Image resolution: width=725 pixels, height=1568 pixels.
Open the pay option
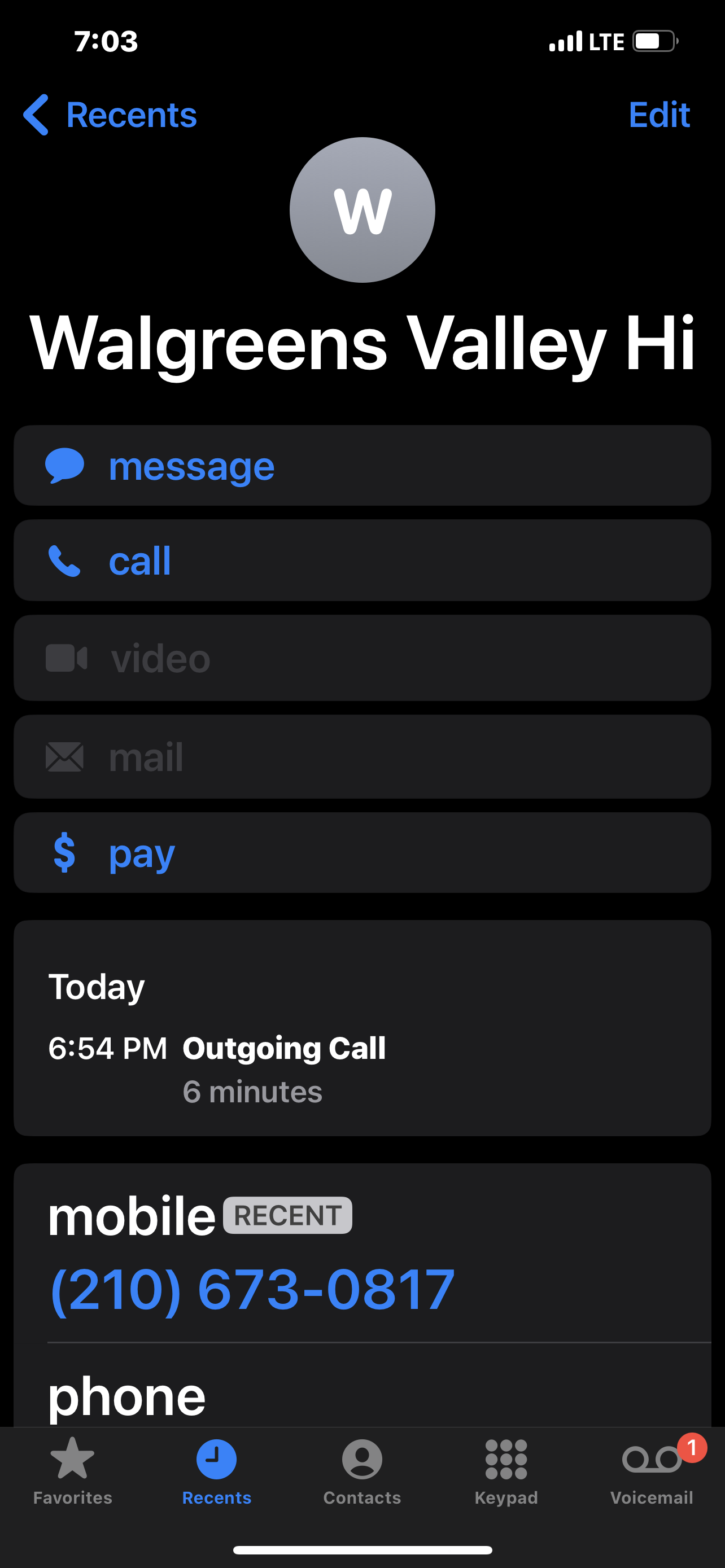[x=361, y=853]
